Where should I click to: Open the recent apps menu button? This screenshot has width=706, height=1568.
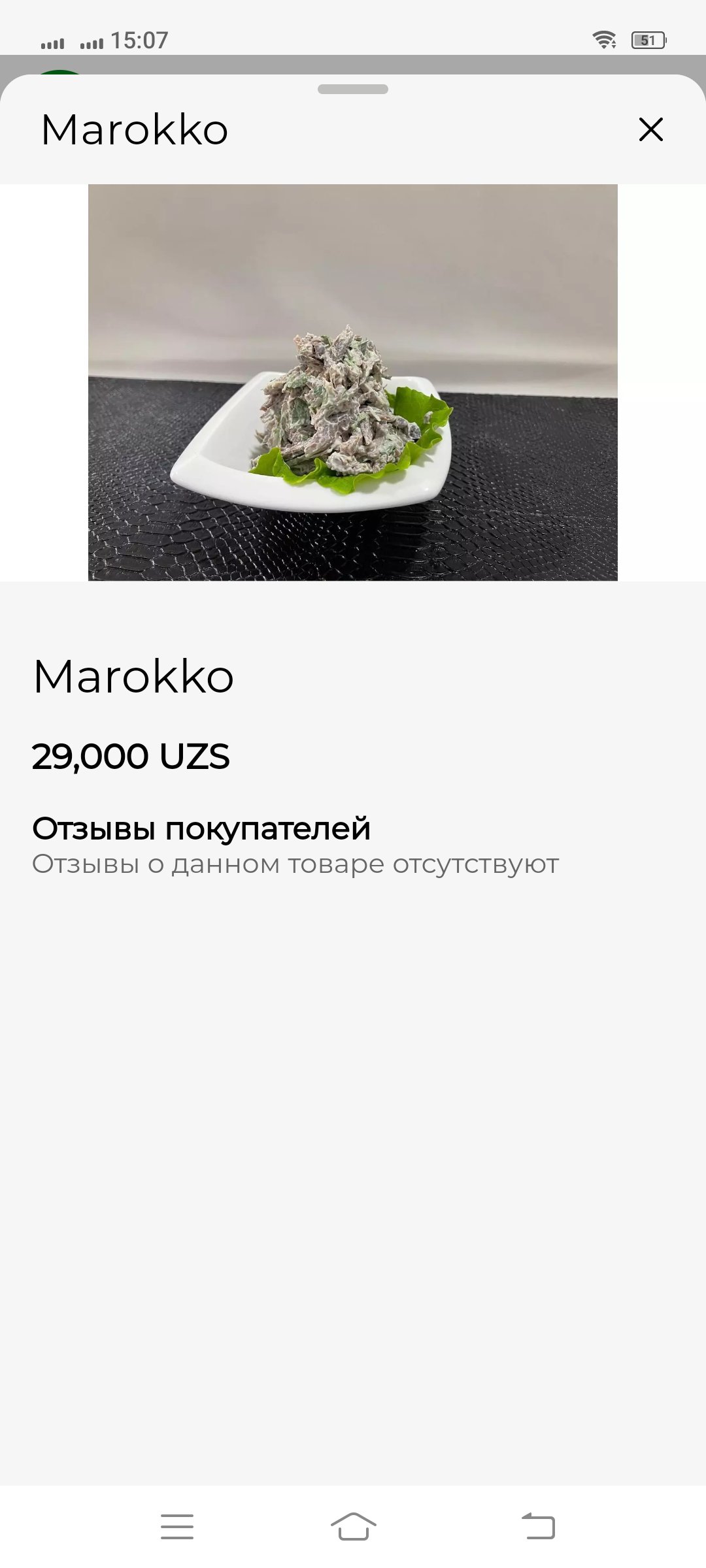point(177,1526)
